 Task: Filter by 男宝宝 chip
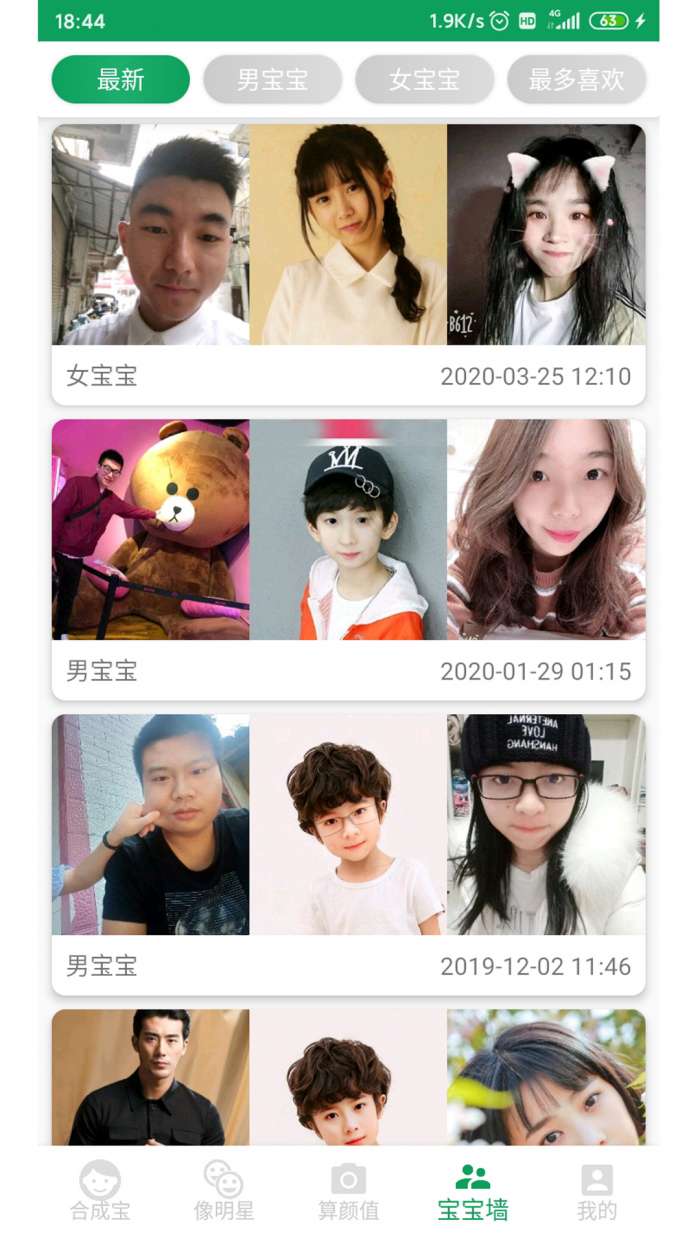[x=272, y=80]
